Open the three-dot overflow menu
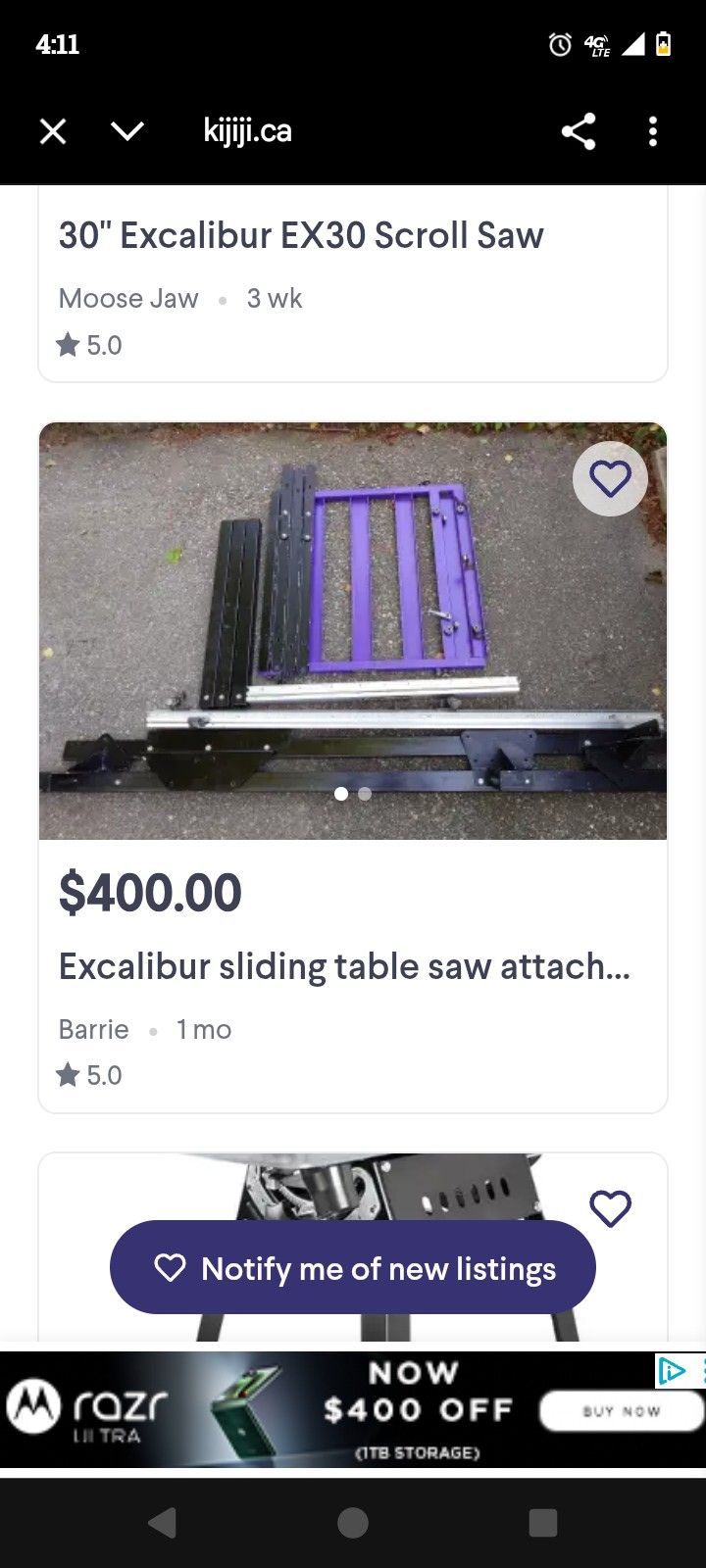The image size is (706, 1568). tap(652, 130)
